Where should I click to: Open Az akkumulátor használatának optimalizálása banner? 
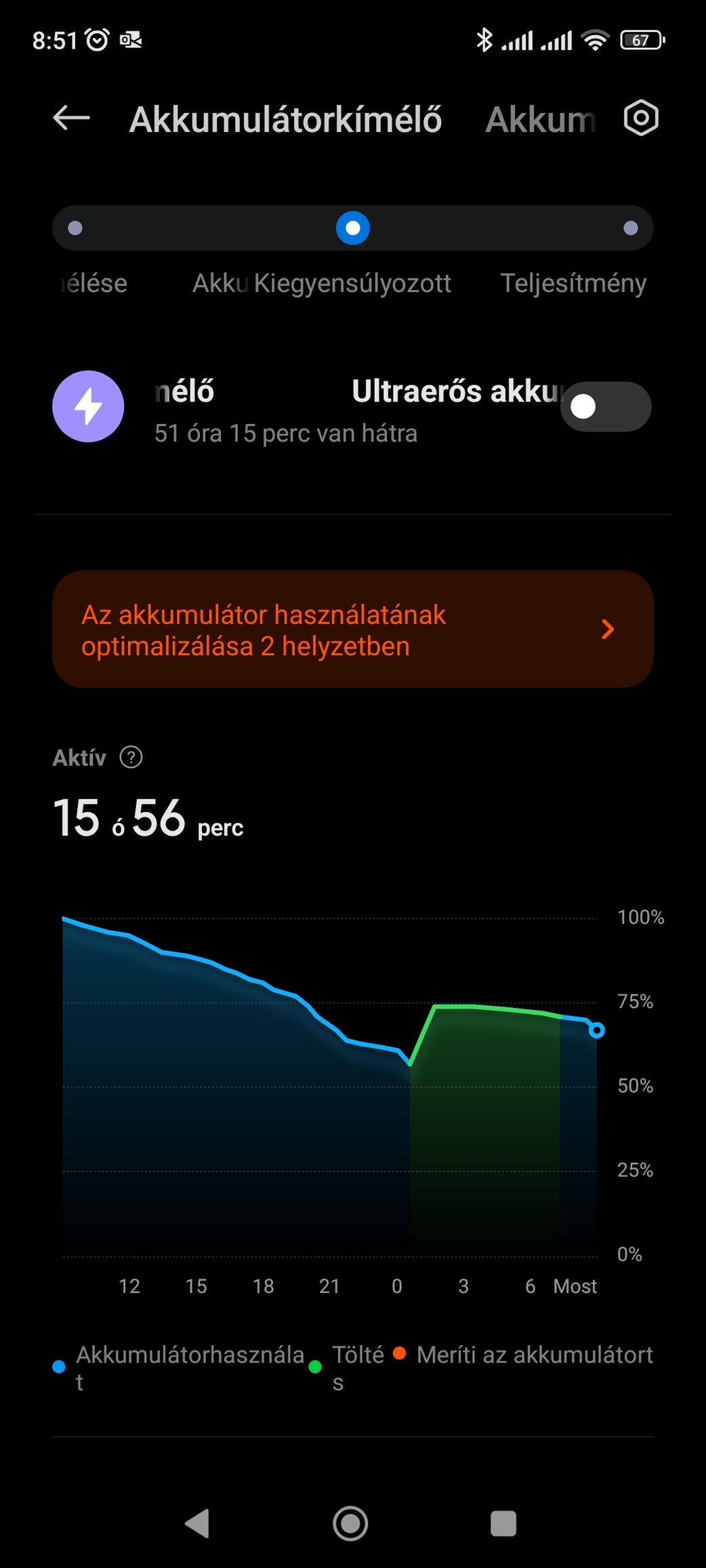point(352,629)
